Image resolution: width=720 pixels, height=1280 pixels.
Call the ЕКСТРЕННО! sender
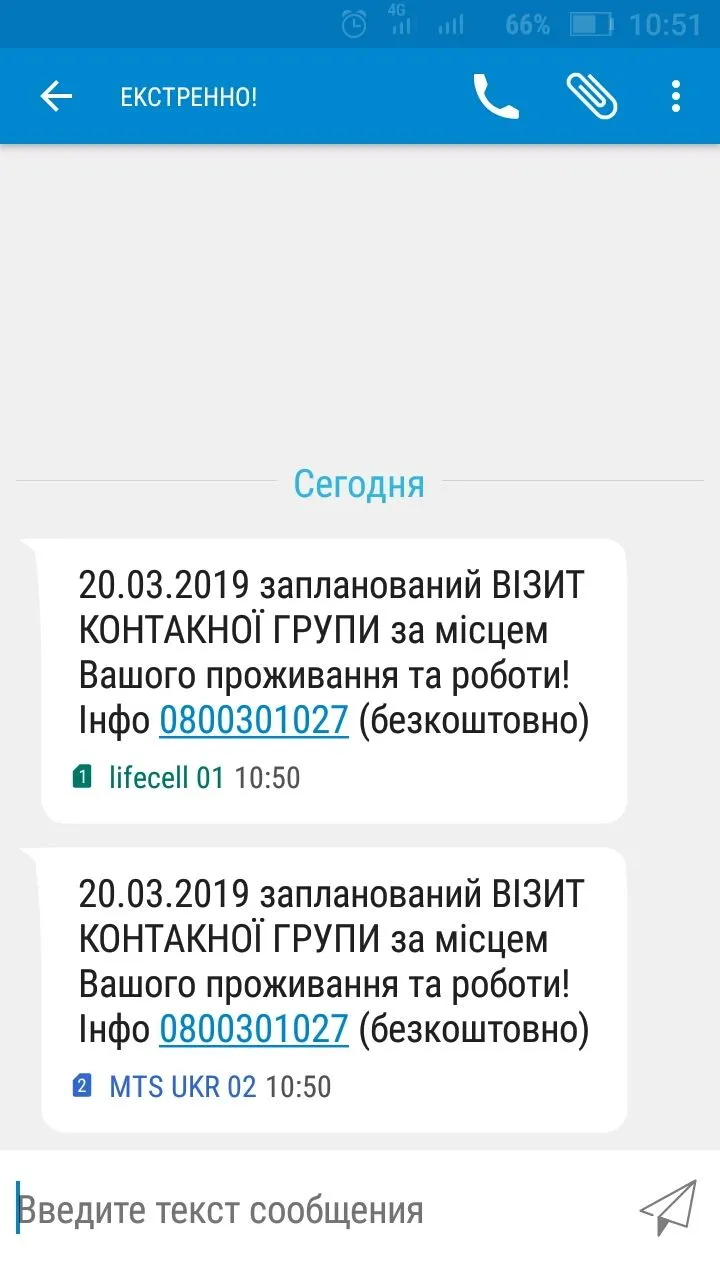click(x=496, y=97)
